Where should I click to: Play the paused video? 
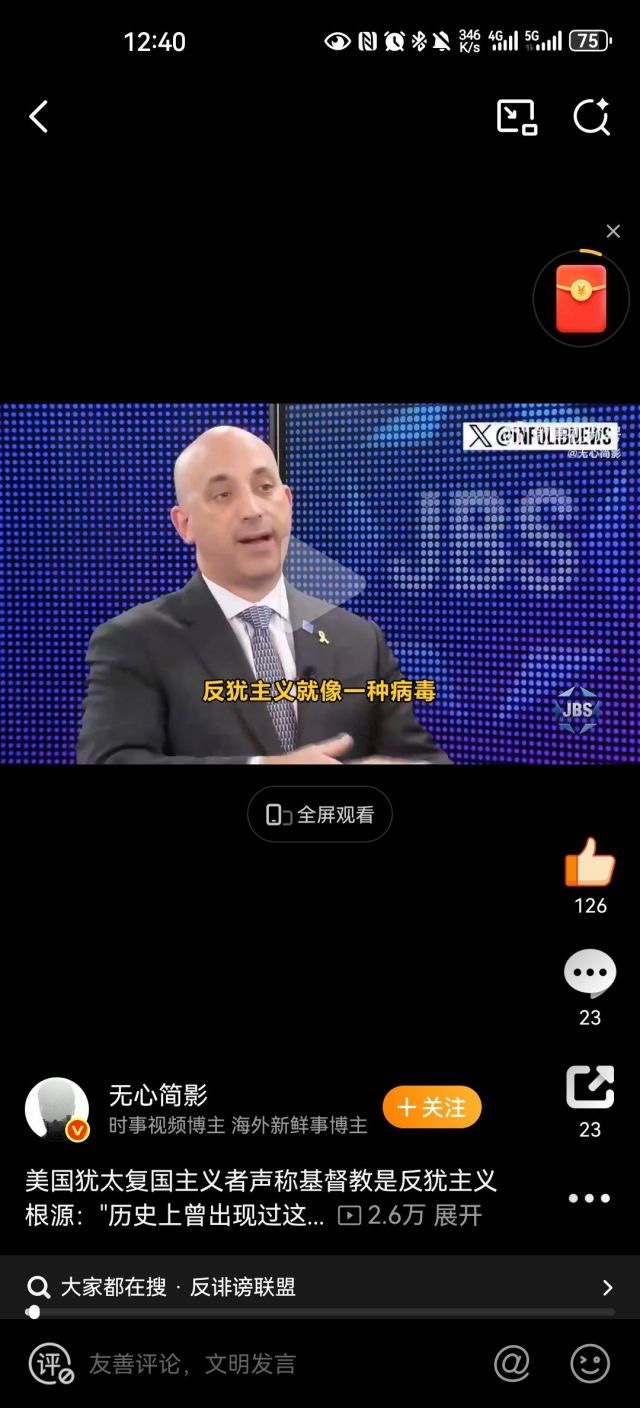point(320,583)
